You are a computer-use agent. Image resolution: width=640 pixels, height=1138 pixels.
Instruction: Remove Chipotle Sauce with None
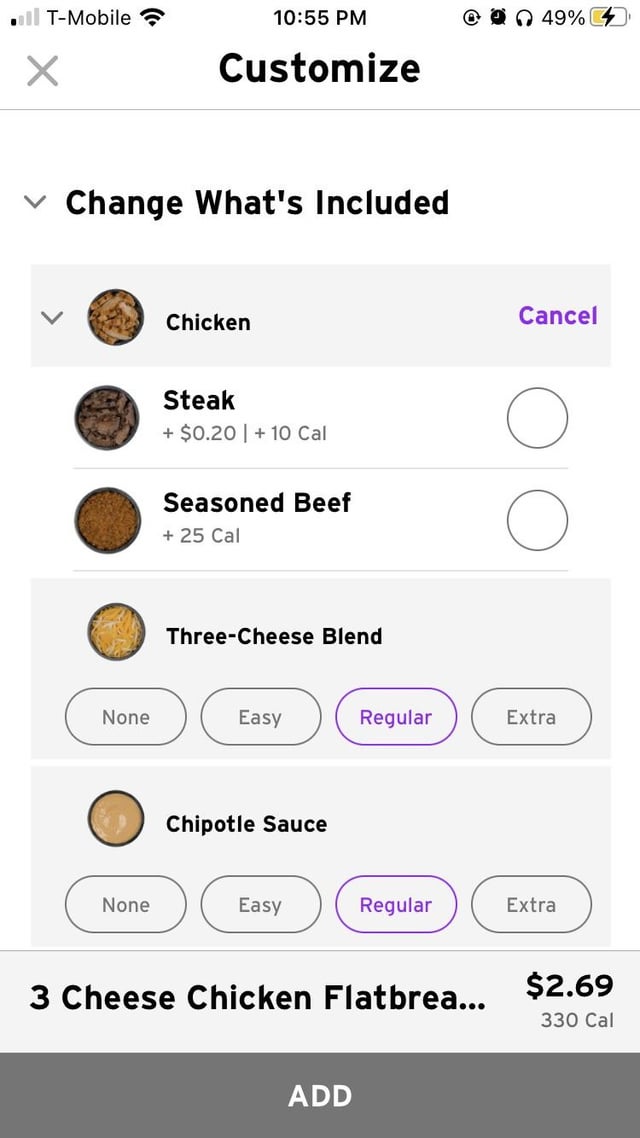tap(126, 904)
